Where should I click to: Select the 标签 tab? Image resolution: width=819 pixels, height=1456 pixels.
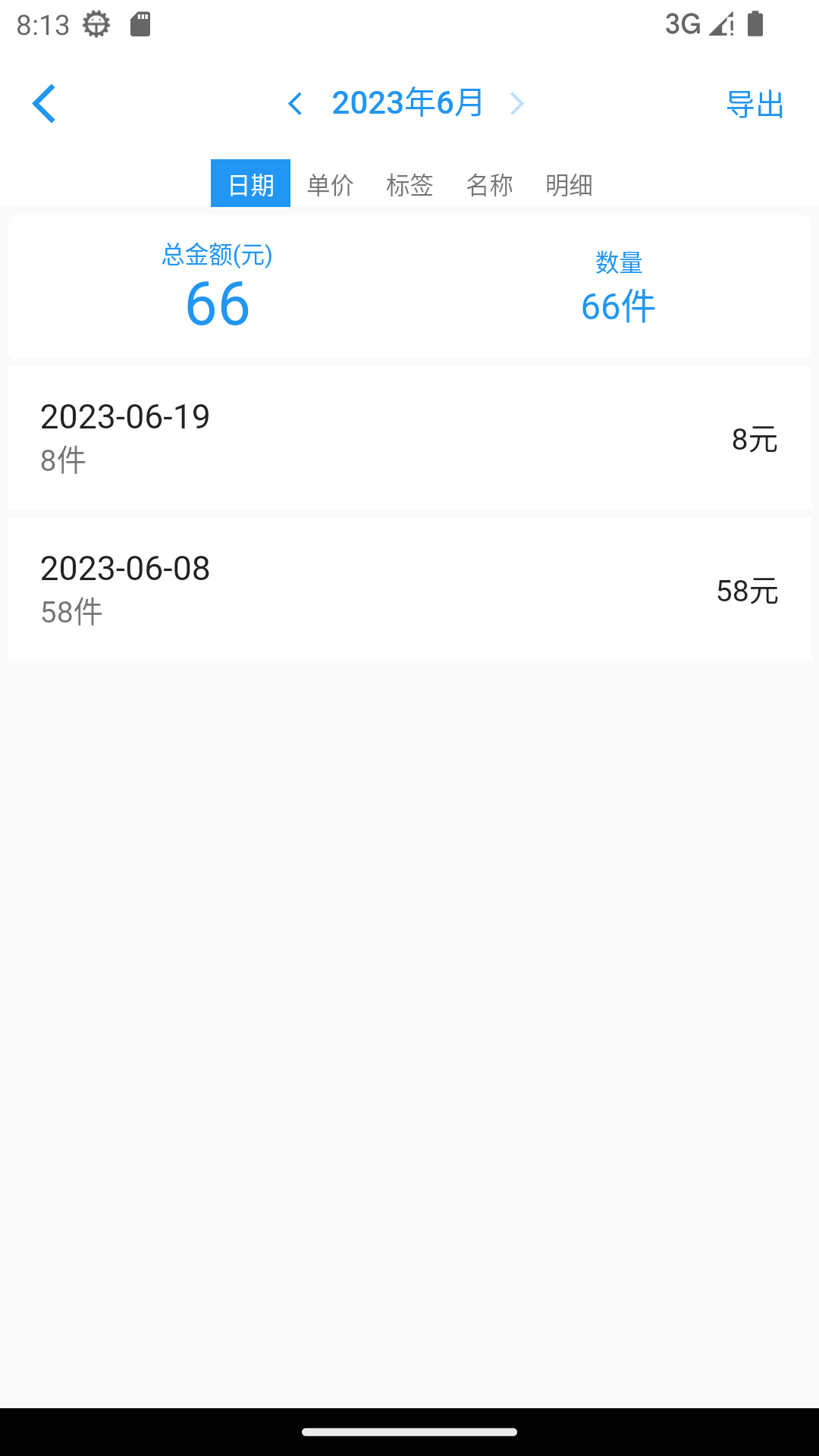pos(409,184)
